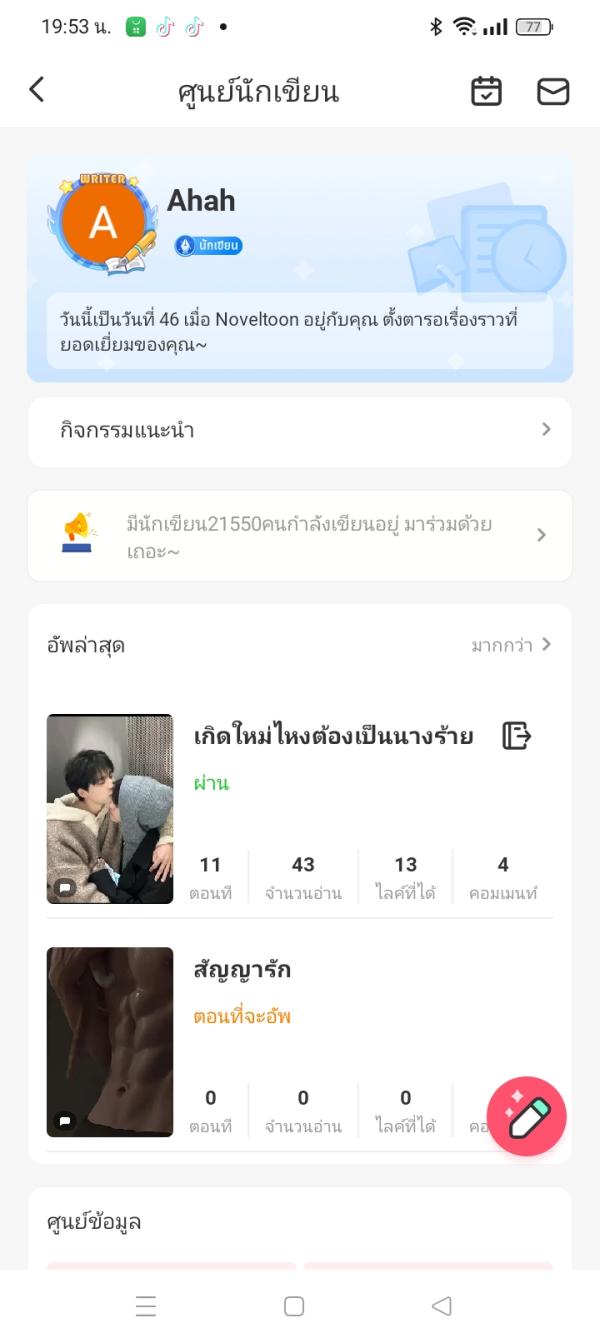Viewport: 600px width, 1343px height.
Task: Tap the export icon beside เกิดใหม่ไหงต้องเป็นนางร้าย
Action: (x=516, y=736)
